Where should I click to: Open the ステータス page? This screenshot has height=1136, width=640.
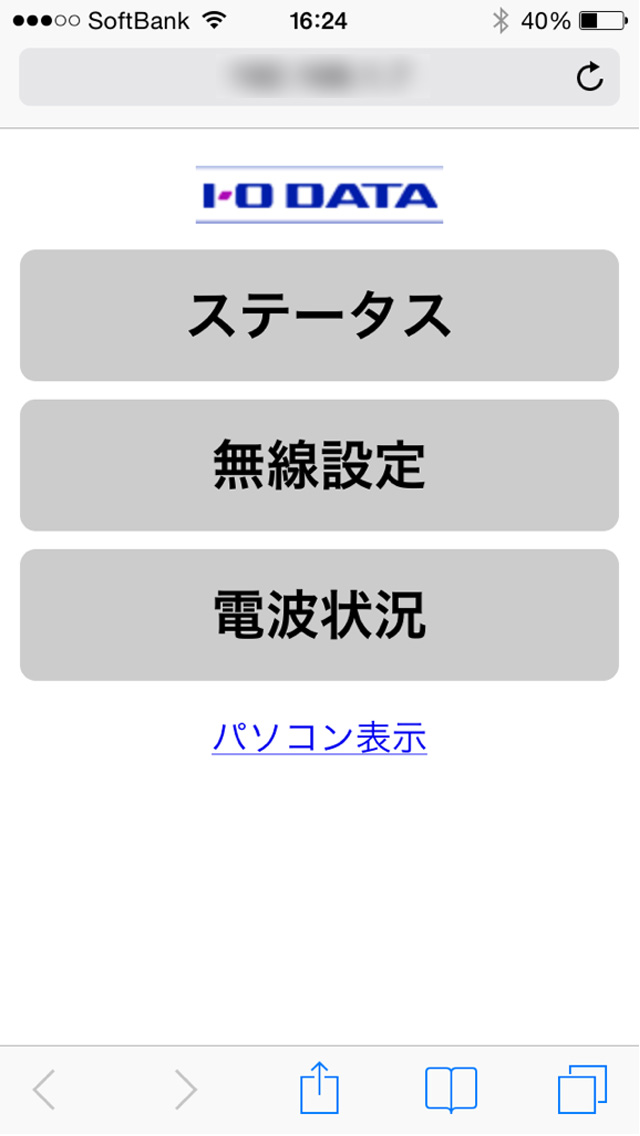[x=319, y=315]
